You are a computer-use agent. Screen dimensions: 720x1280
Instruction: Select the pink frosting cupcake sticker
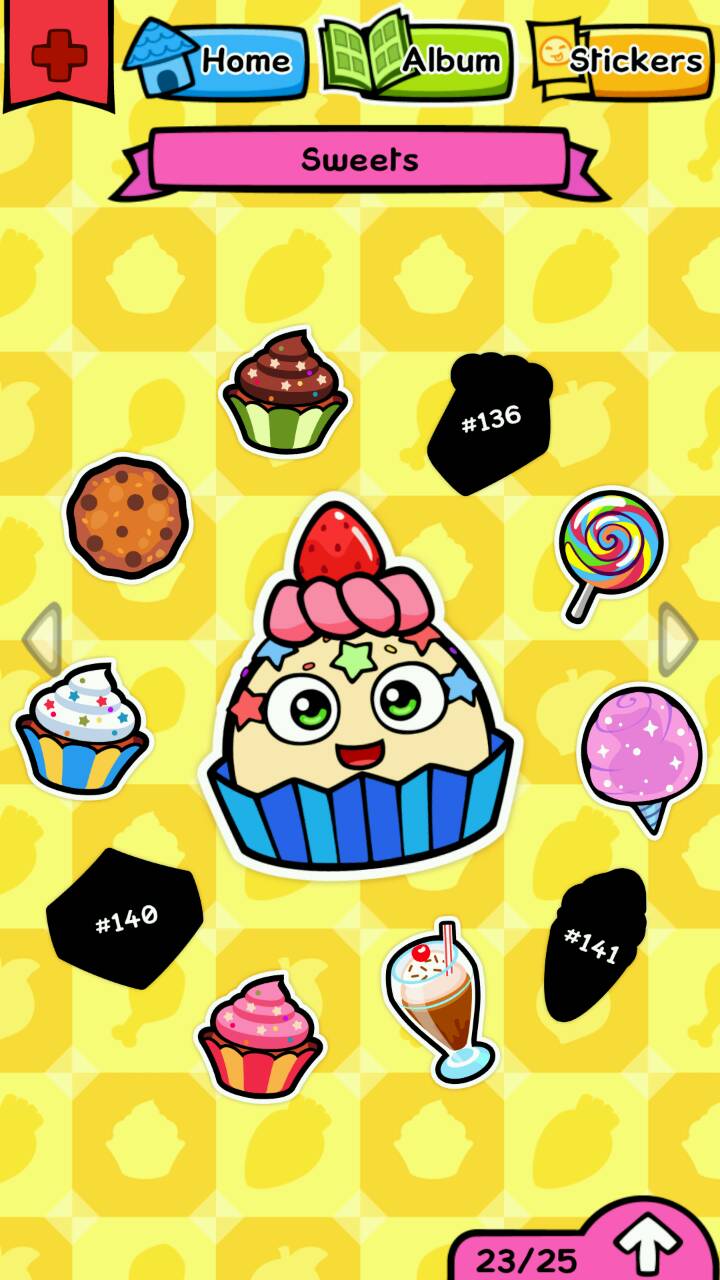point(260,1036)
